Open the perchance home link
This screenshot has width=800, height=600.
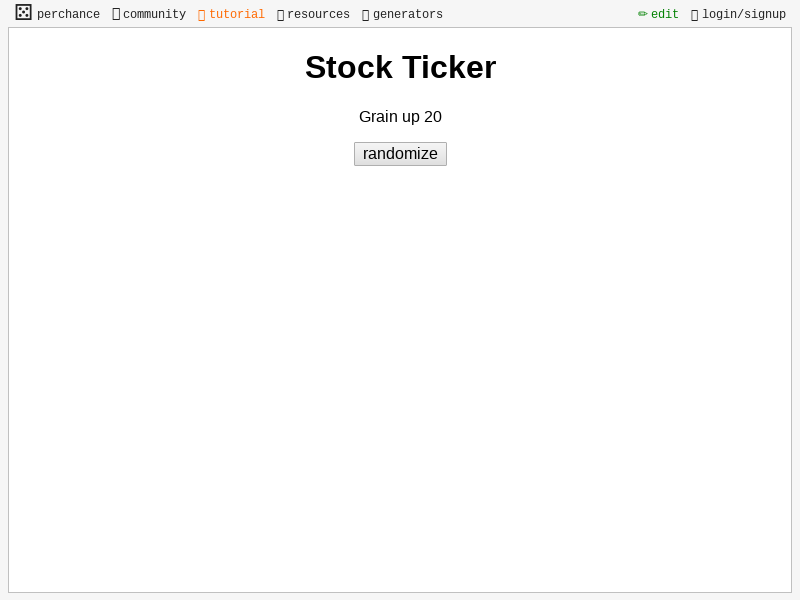(58, 14)
